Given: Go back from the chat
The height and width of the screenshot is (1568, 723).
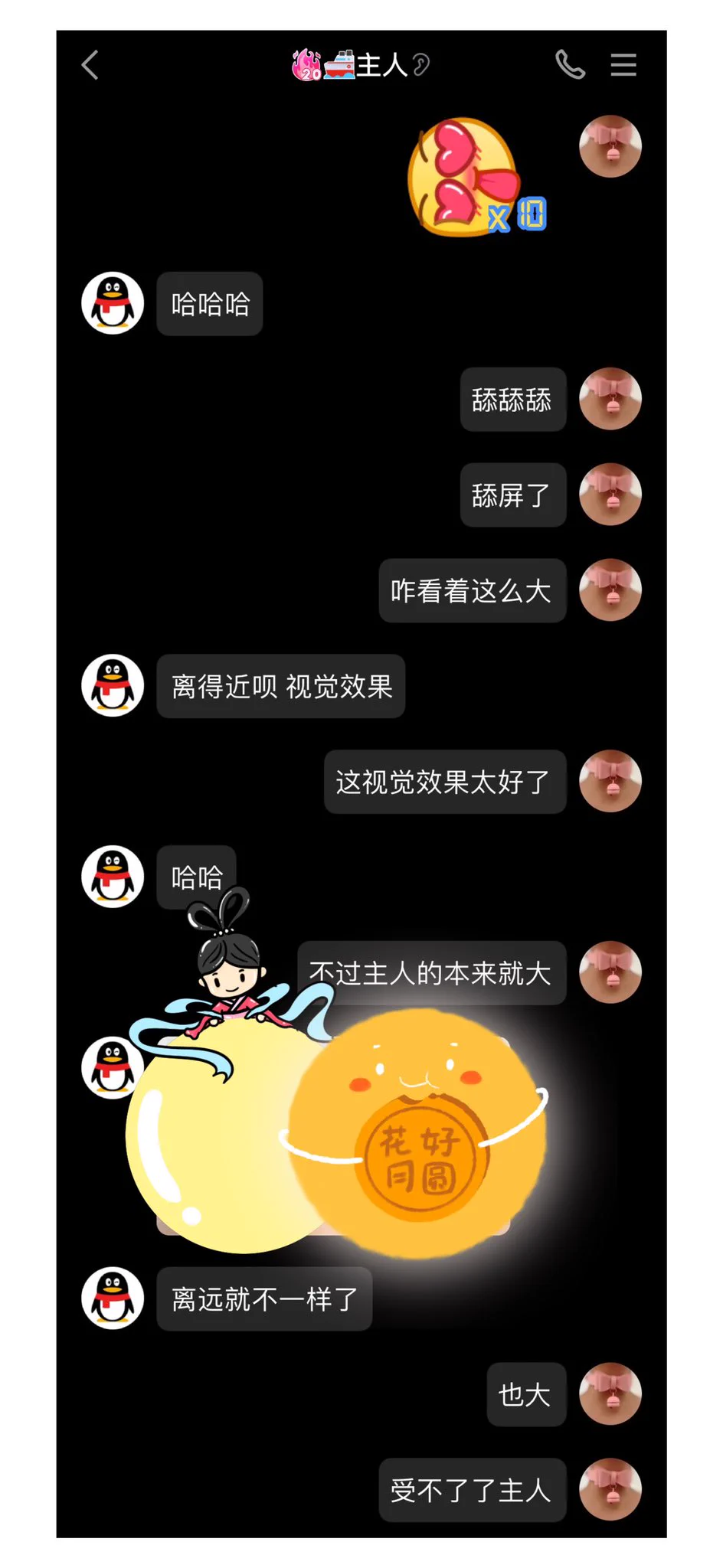Looking at the screenshot, I should 90,66.
